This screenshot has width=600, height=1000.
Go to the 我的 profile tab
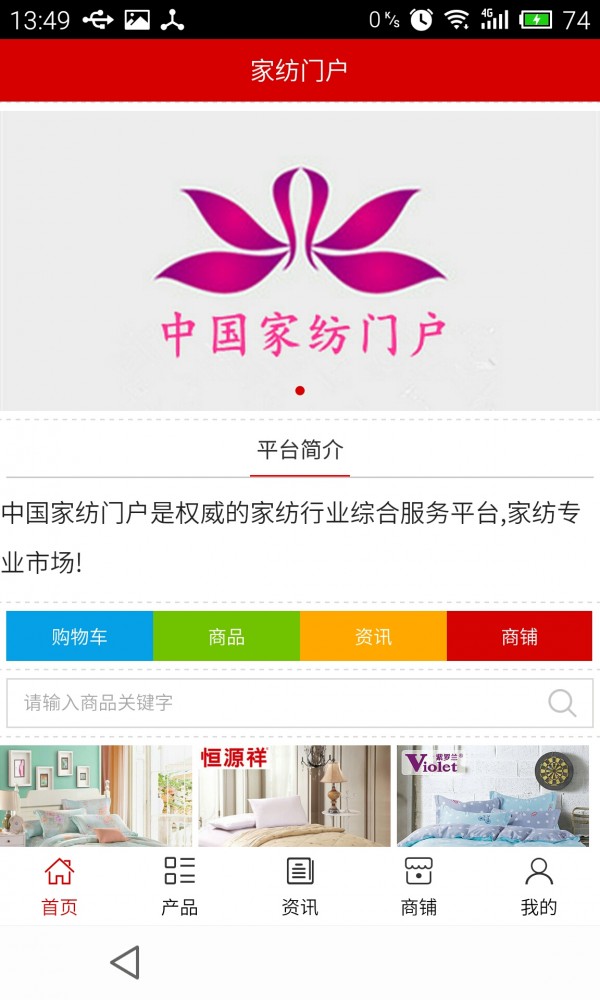539,886
